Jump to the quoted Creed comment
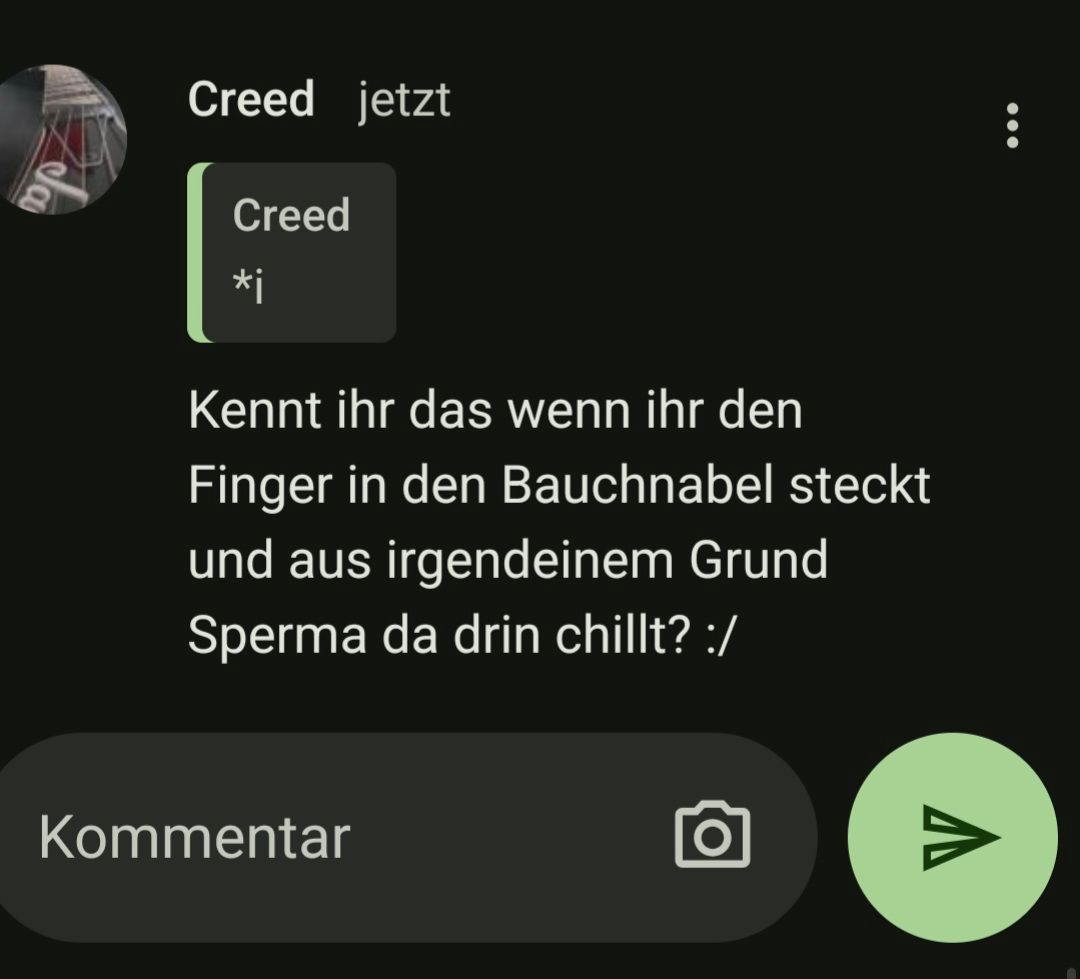The image size is (1080, 979). click(292, 252)
